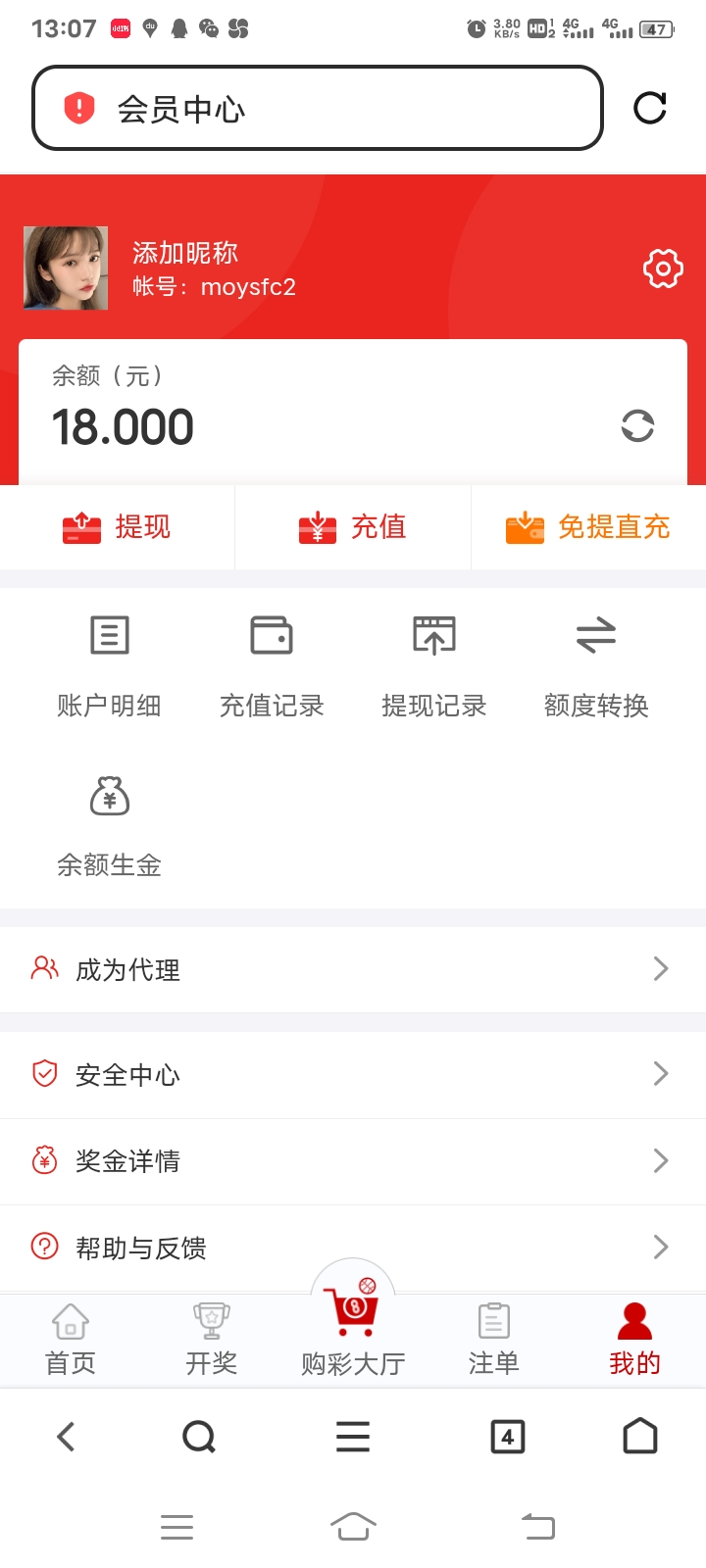Open 提现记录 withdrawal records
Screen dimensions: 706x1568
point(432,661)
